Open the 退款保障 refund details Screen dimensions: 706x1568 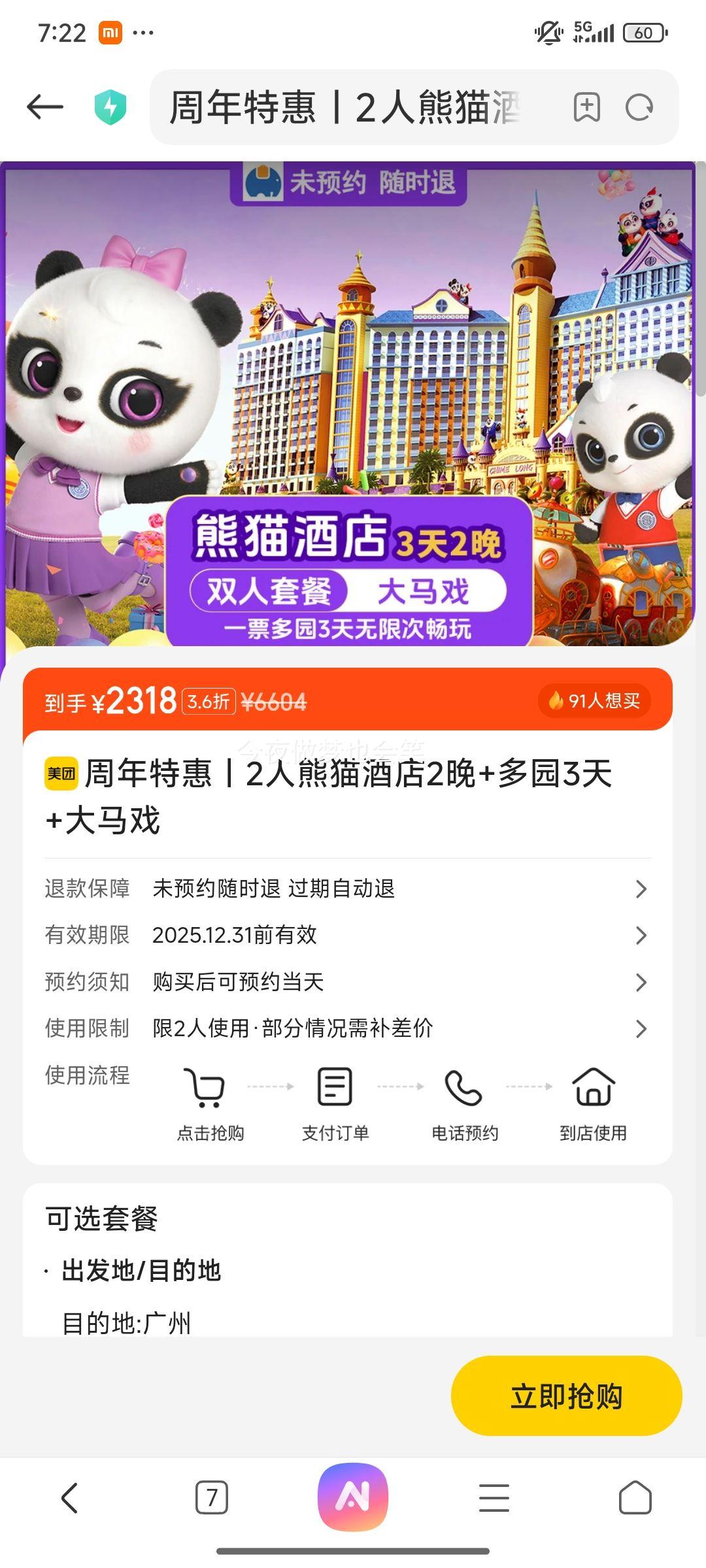pos(348,889)
